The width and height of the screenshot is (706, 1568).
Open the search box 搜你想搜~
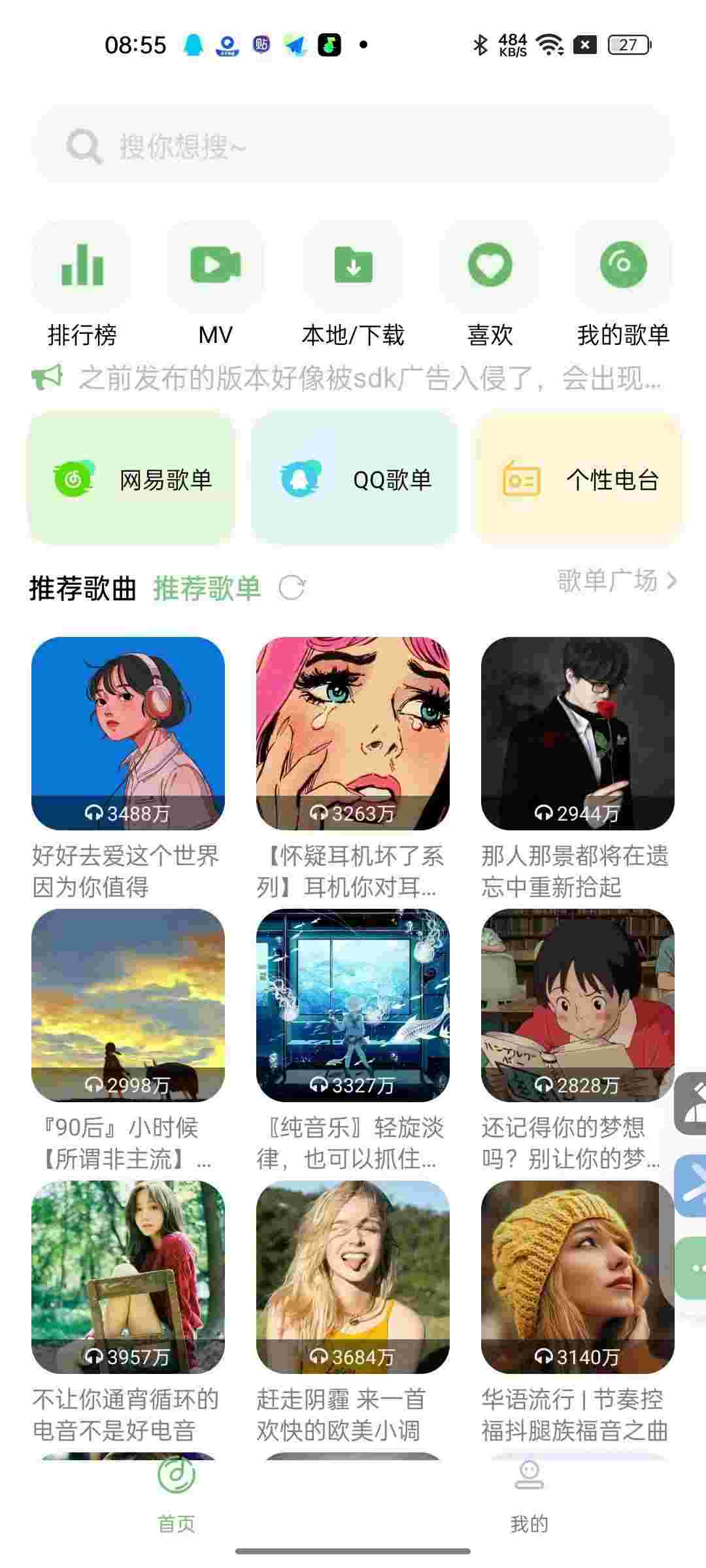[353, 146]
